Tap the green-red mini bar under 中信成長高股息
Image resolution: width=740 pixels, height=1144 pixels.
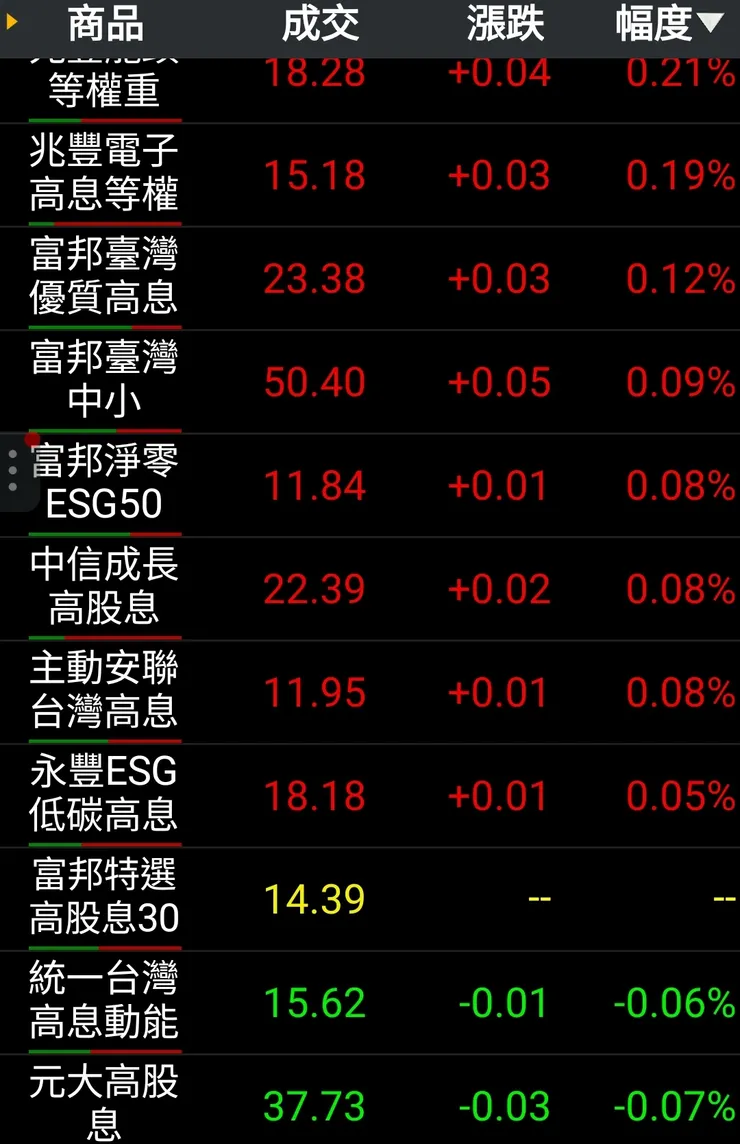tap(103, 636)
